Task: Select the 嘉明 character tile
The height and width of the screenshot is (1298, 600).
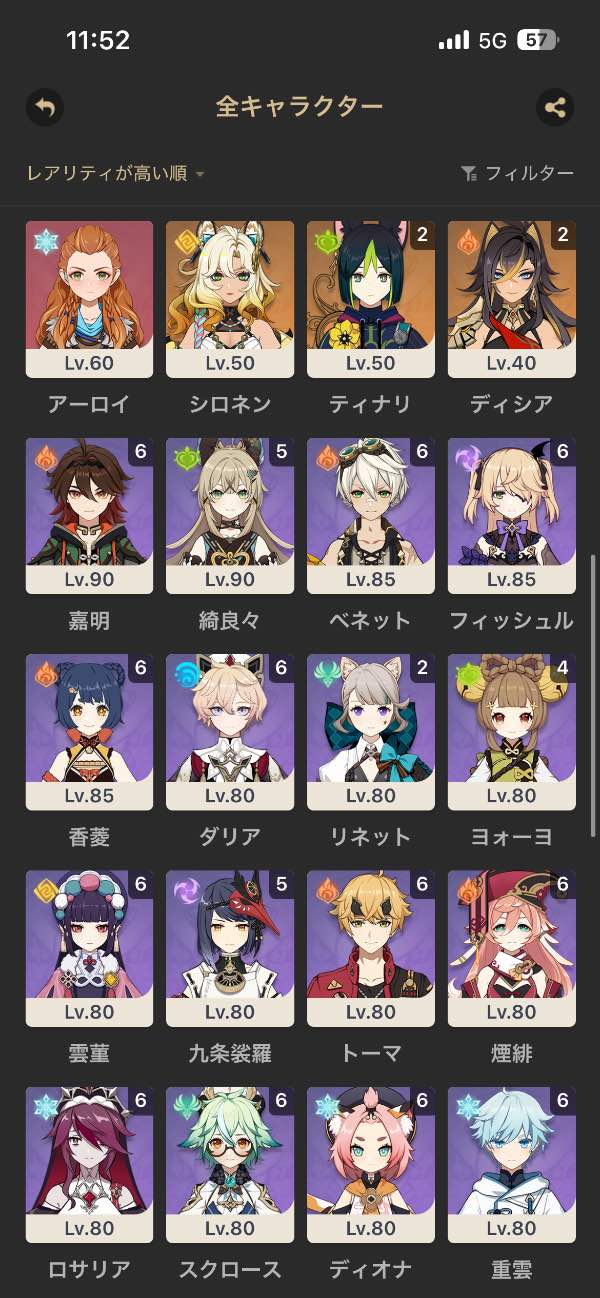Action: tap(89, 516)
